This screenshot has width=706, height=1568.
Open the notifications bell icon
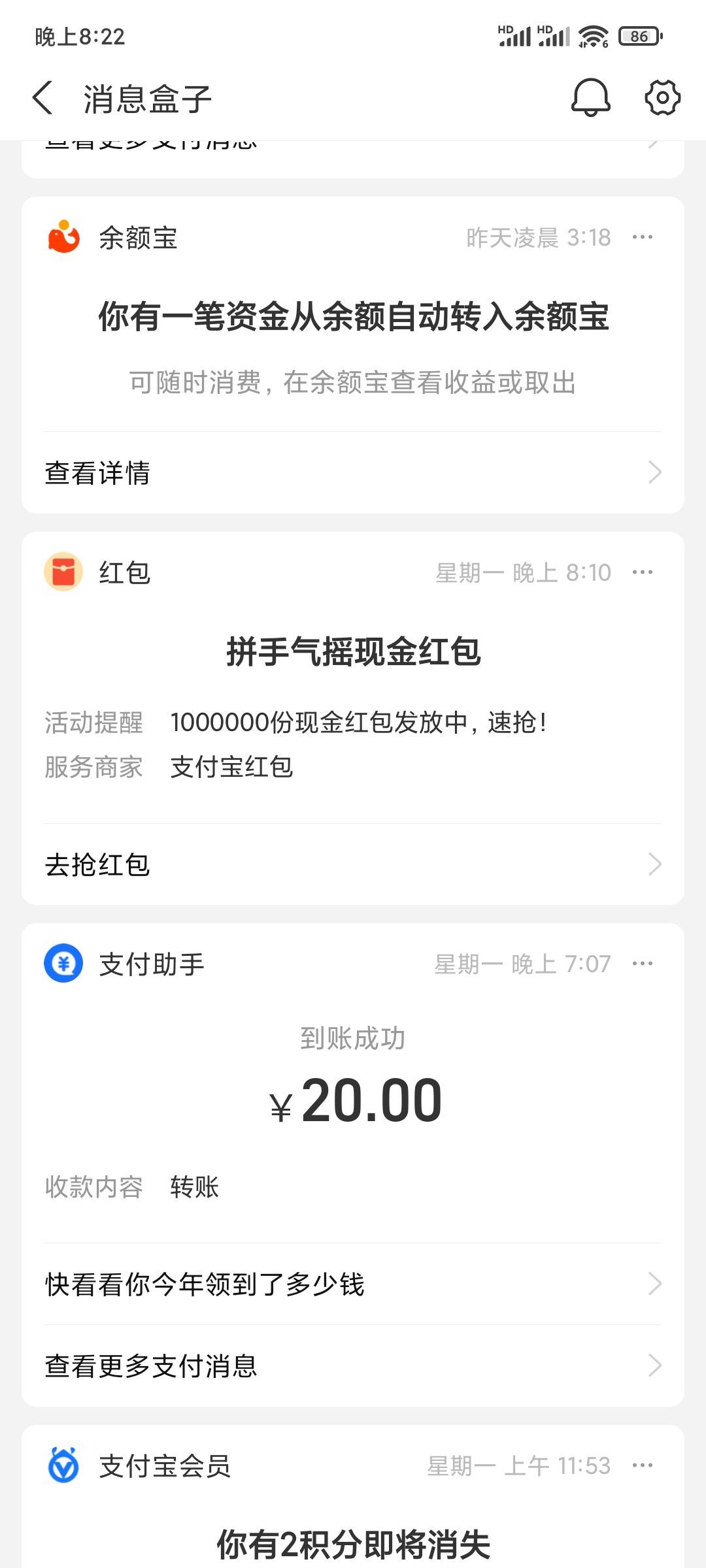tap(591, 98)
